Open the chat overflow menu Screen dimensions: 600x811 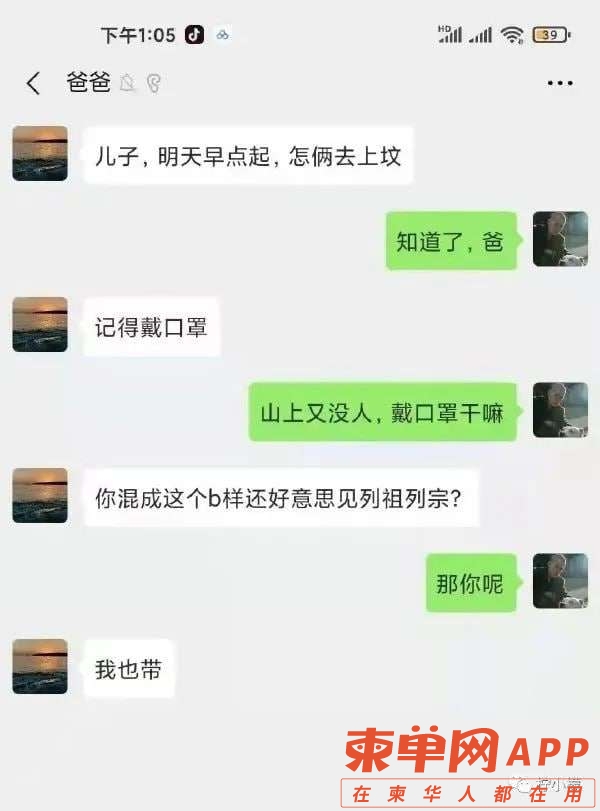click(560, 83)
